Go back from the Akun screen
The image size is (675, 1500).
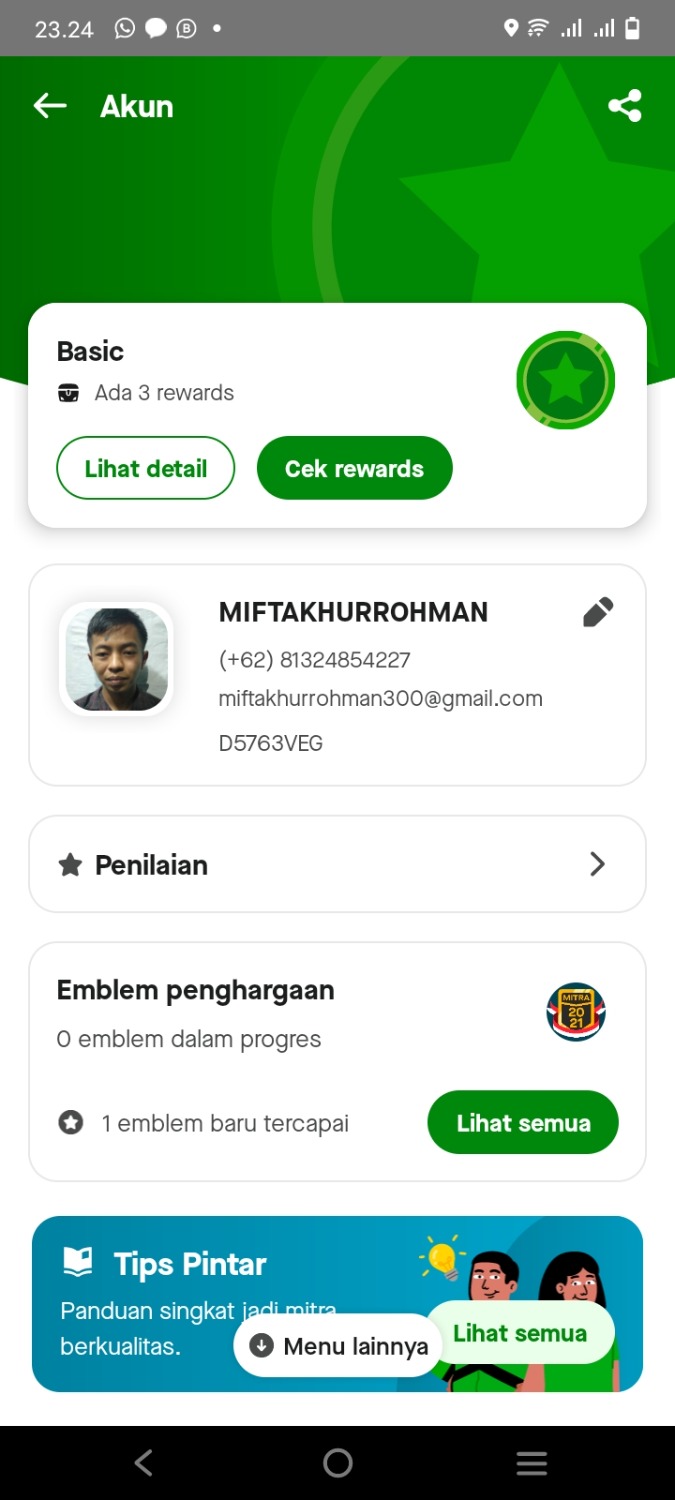[49, 106]
